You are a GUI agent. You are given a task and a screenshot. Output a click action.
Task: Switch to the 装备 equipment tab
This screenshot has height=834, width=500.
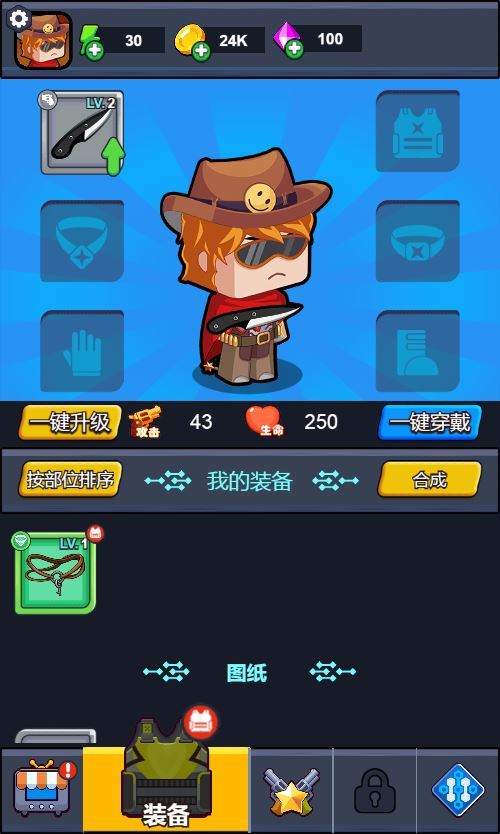[x=166, y=790]
